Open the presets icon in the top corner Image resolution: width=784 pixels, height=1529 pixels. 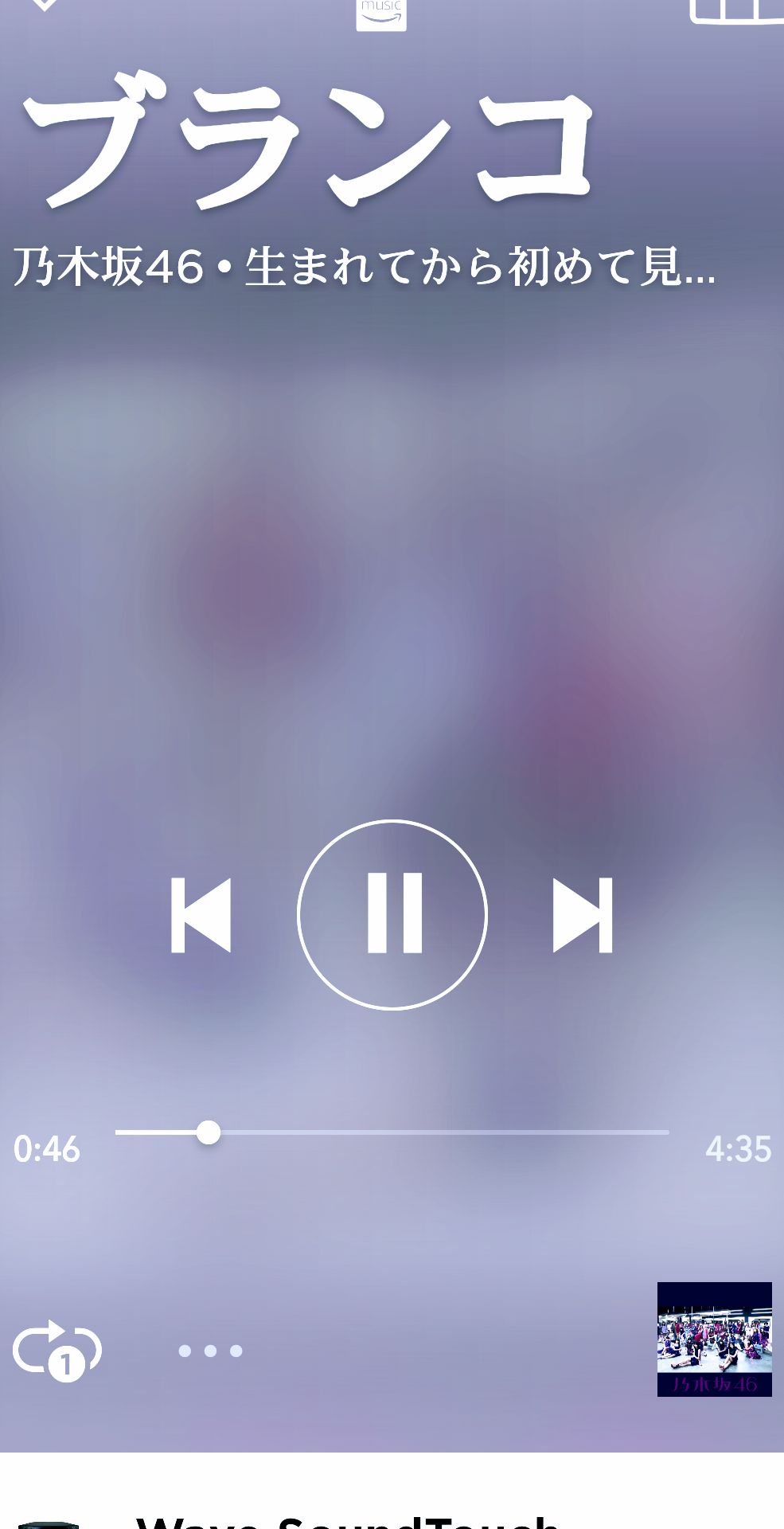pyautogui.click(x=736, y=10)
